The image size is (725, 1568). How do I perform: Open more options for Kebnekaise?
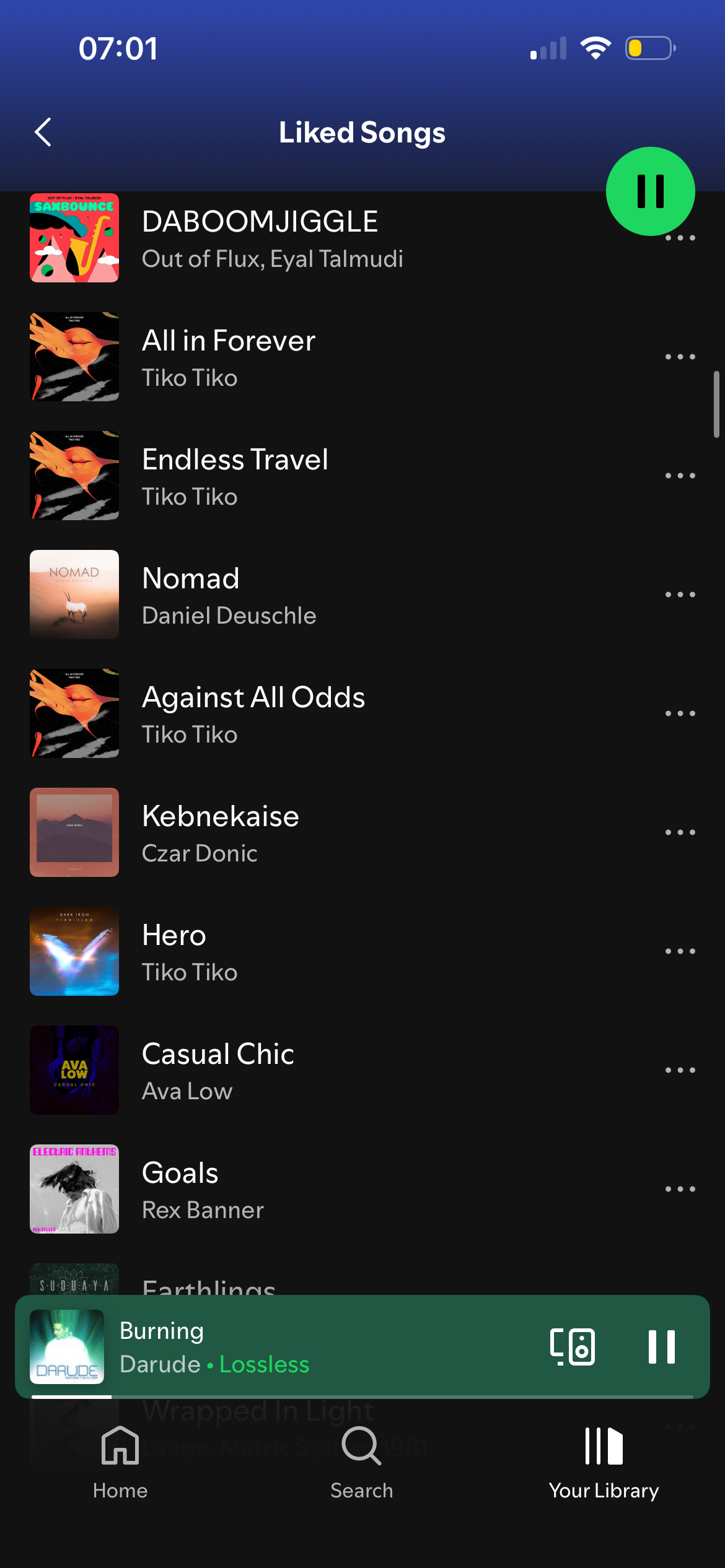pyautogui.click(x=680, y=832)
